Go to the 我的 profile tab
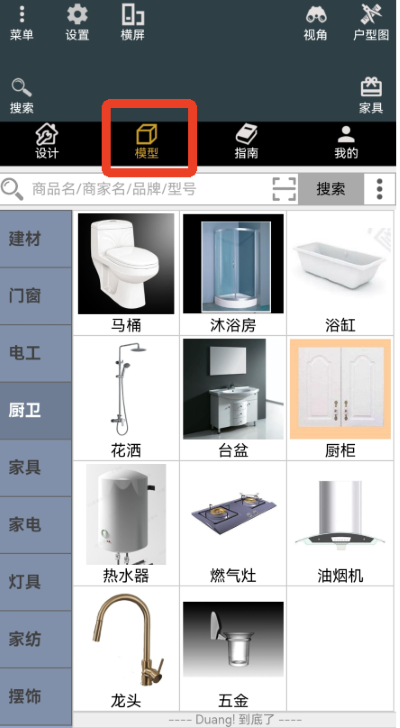400x728 pixels. [x=346, y=141]
